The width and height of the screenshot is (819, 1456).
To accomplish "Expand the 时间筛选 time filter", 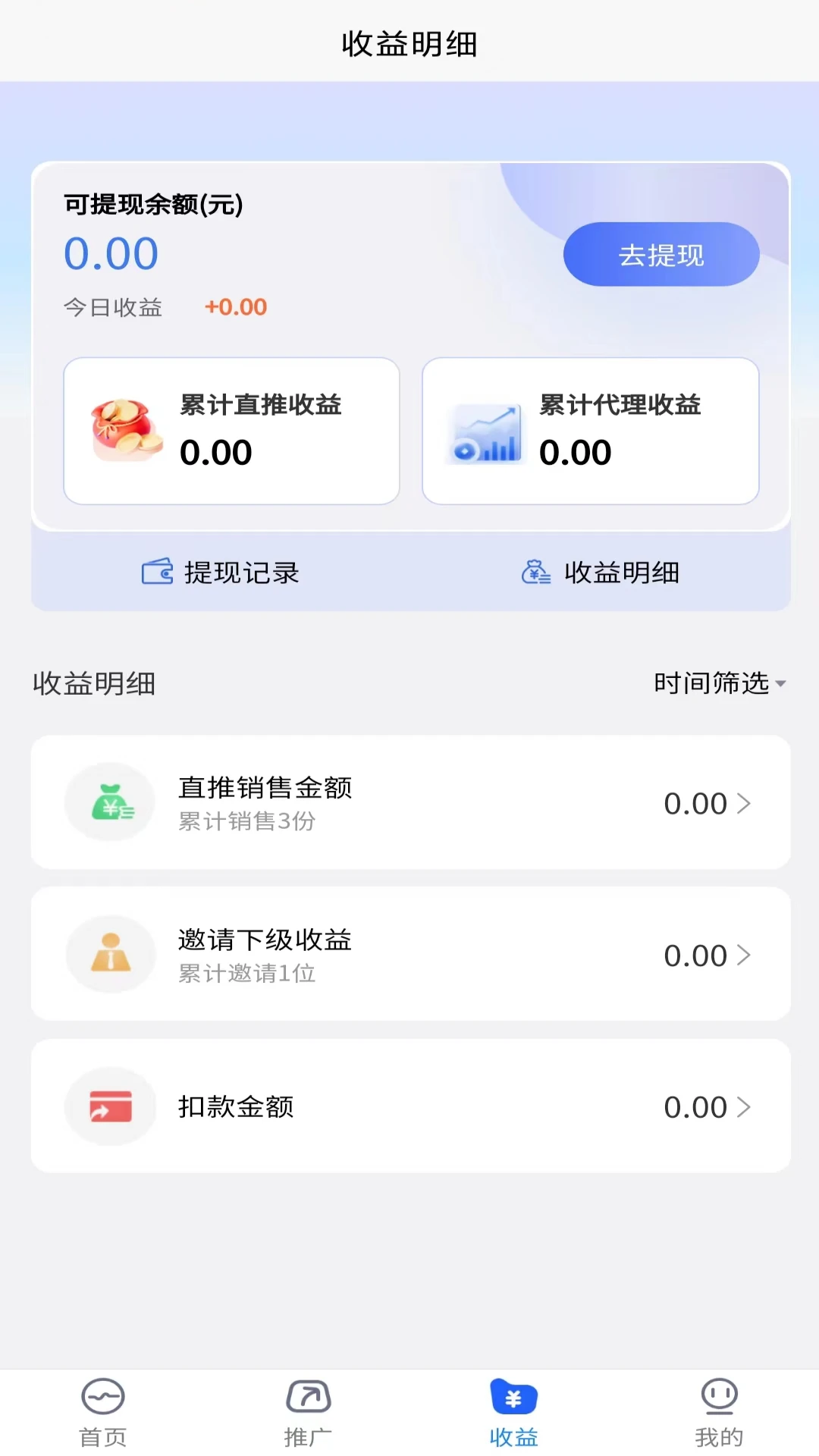I will click(x=719, y=683).
